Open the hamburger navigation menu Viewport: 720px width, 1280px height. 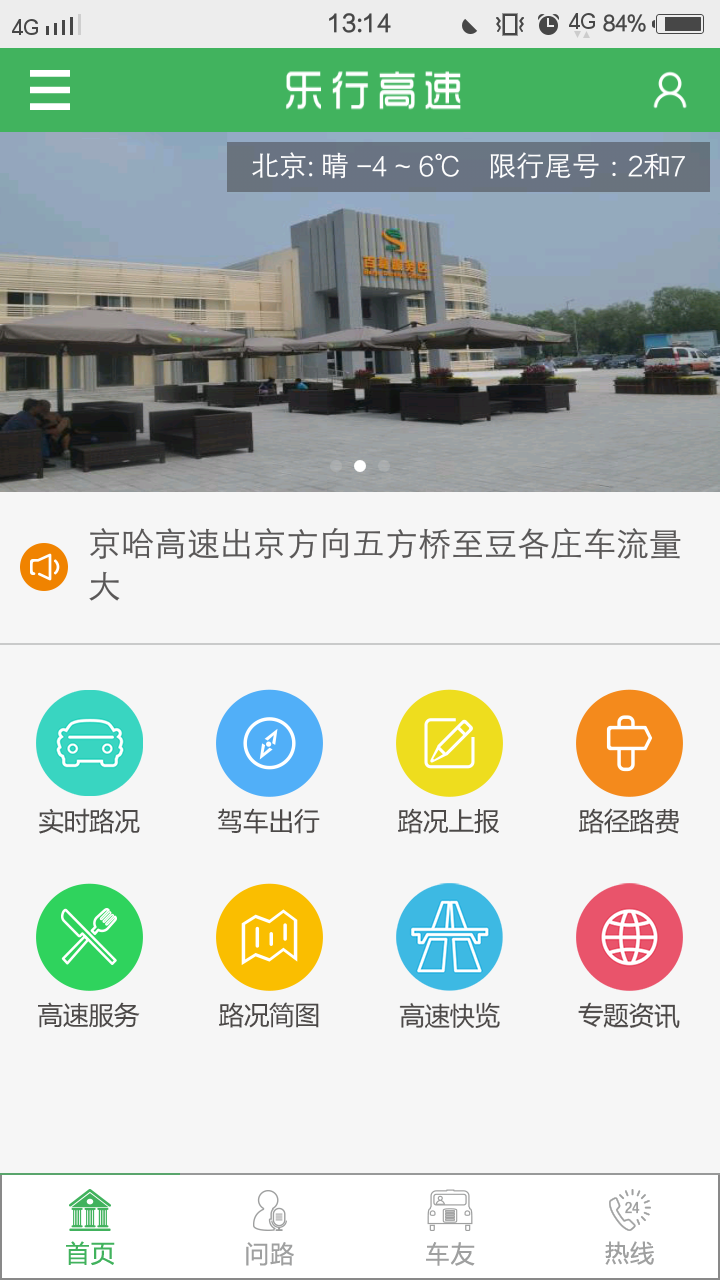[x=49, y=89]
